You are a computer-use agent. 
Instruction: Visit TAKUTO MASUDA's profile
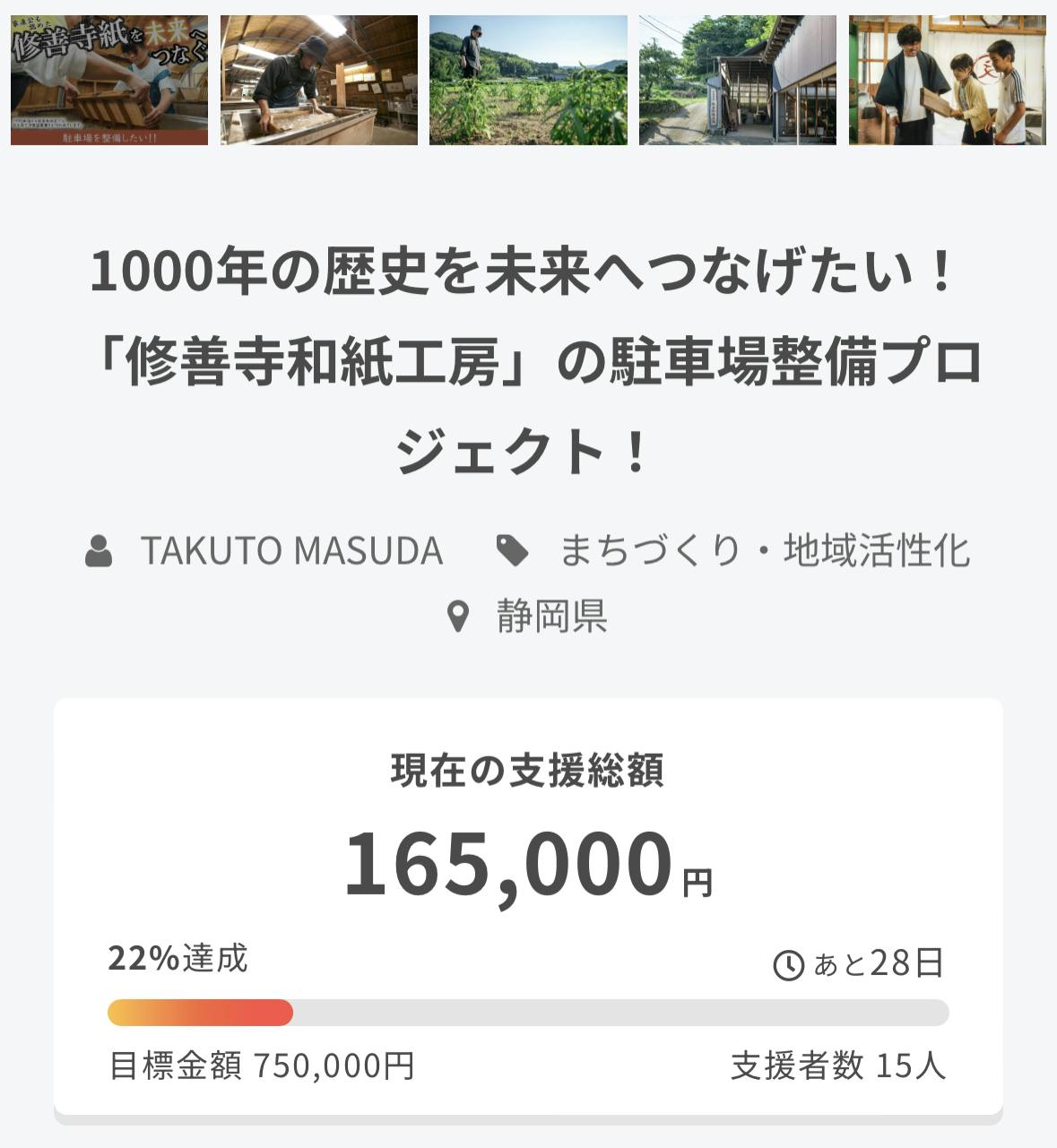point(291,551)
